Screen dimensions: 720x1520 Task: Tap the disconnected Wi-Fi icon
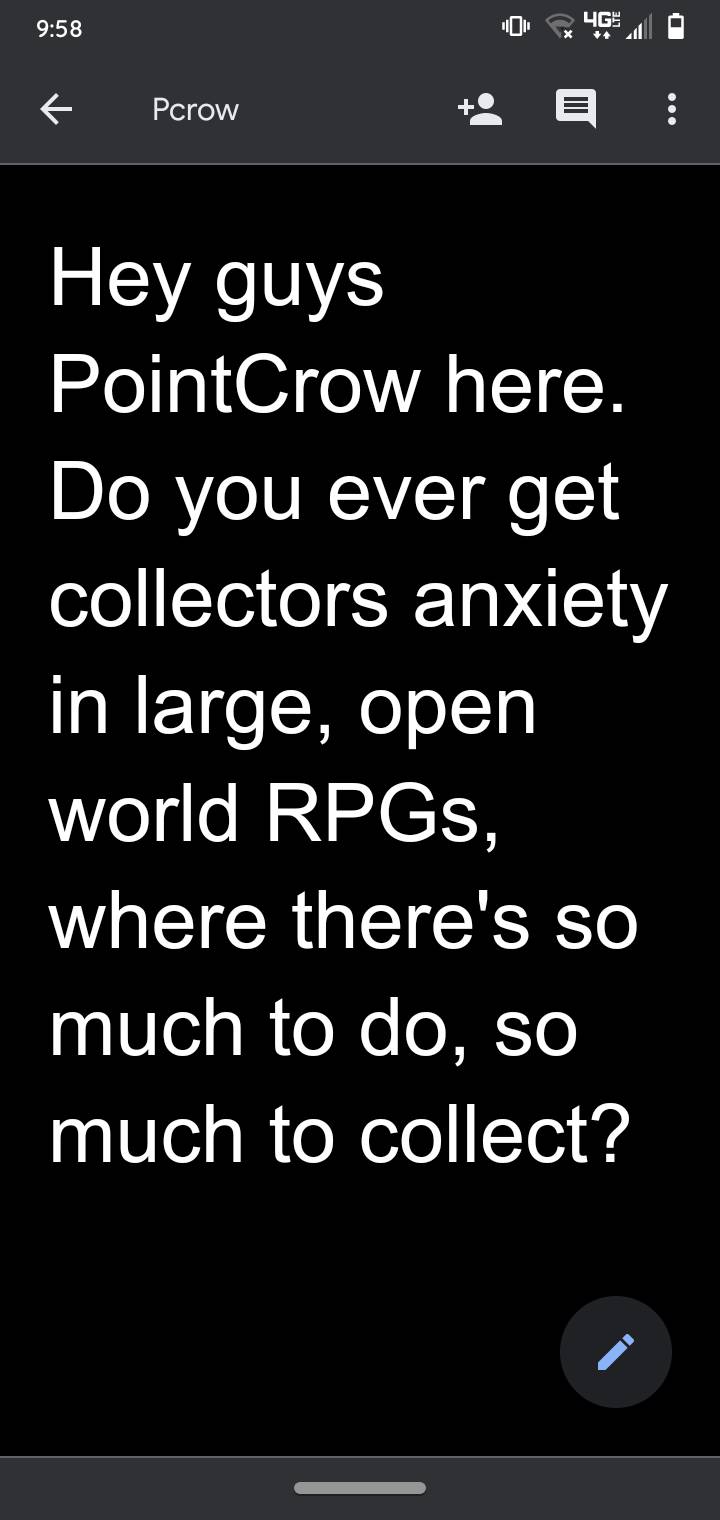tap(558, 27)
